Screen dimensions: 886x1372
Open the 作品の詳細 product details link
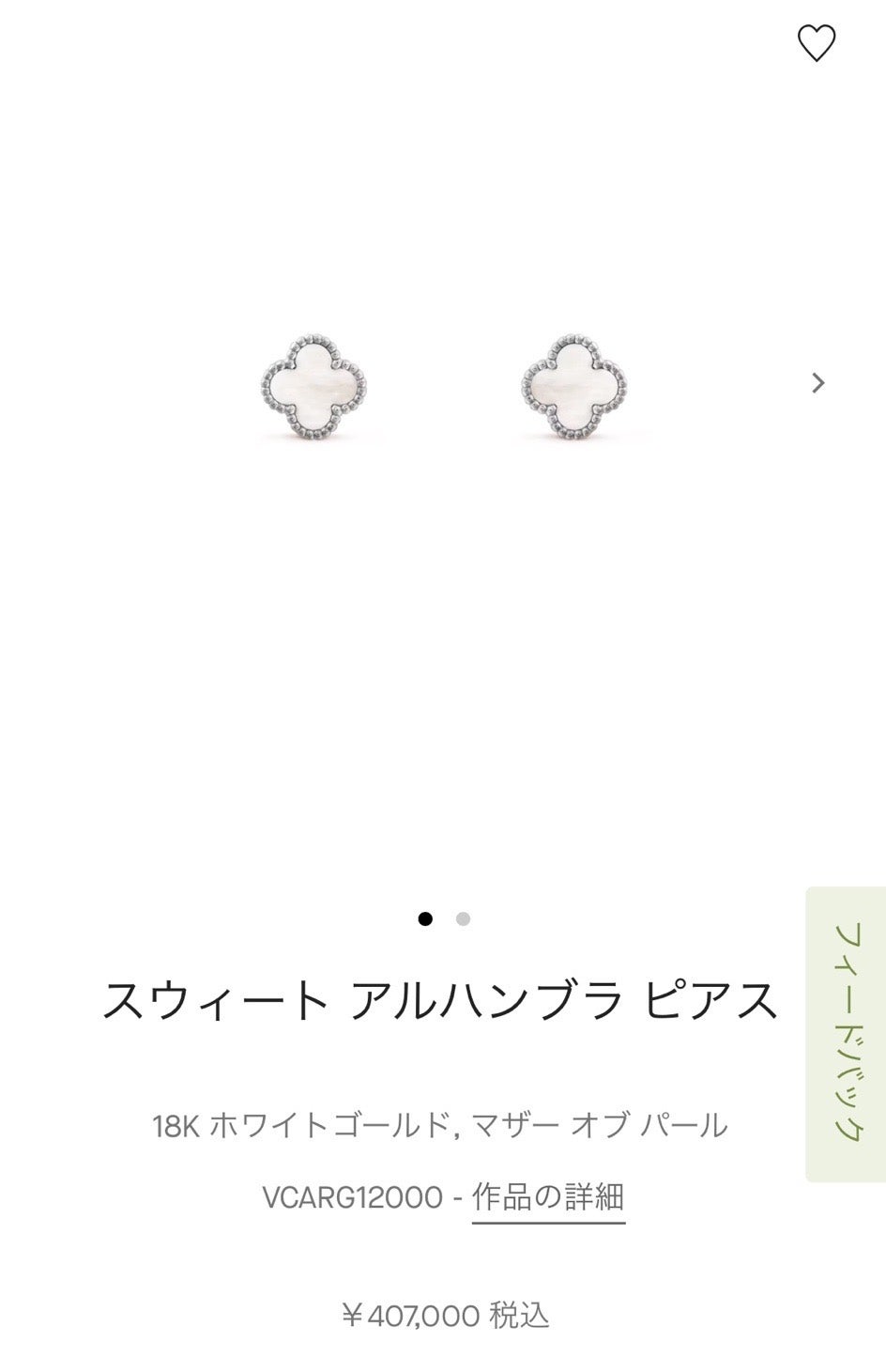548,1197
